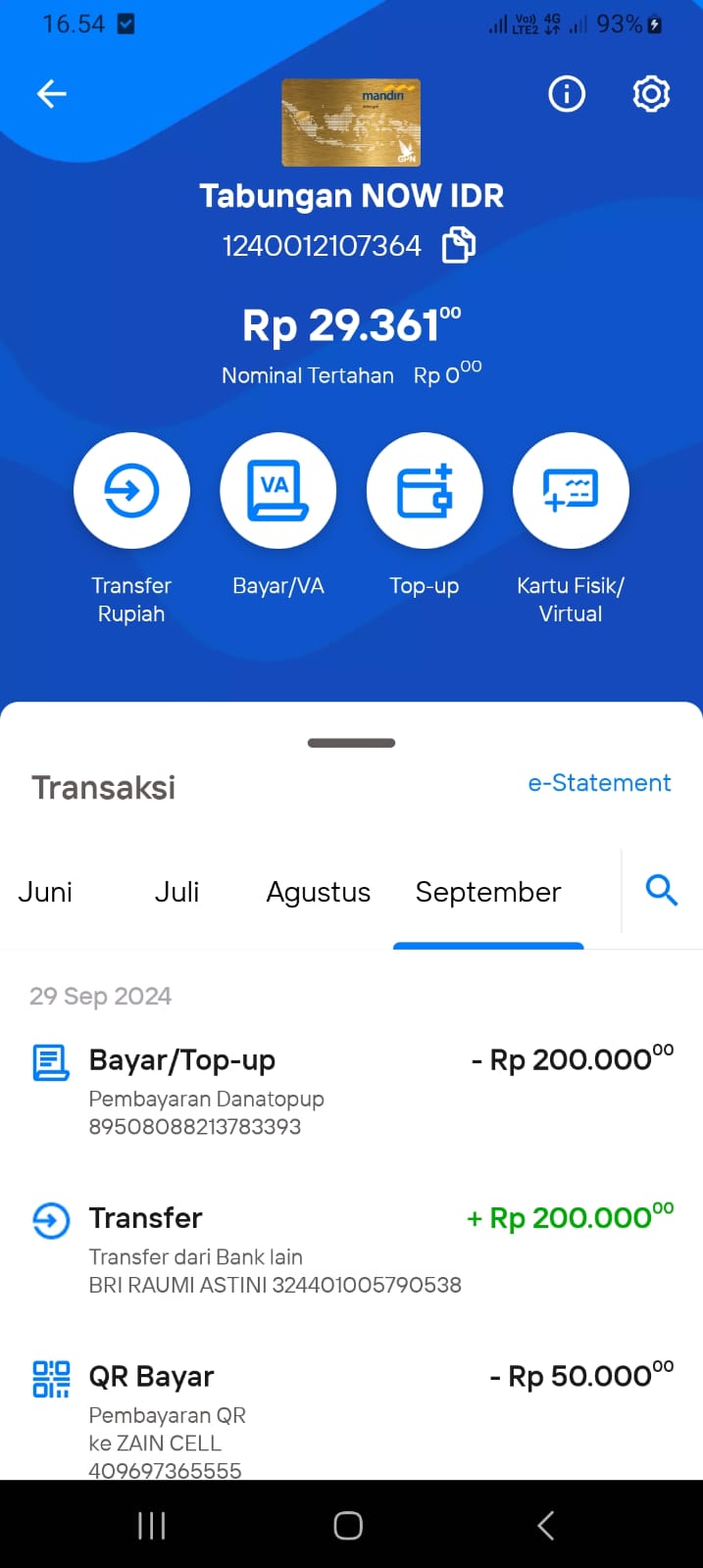The width and height of the screenshot is (703, 1568).
Task: Select the Agustus tab
Action: tap(319, 892)
